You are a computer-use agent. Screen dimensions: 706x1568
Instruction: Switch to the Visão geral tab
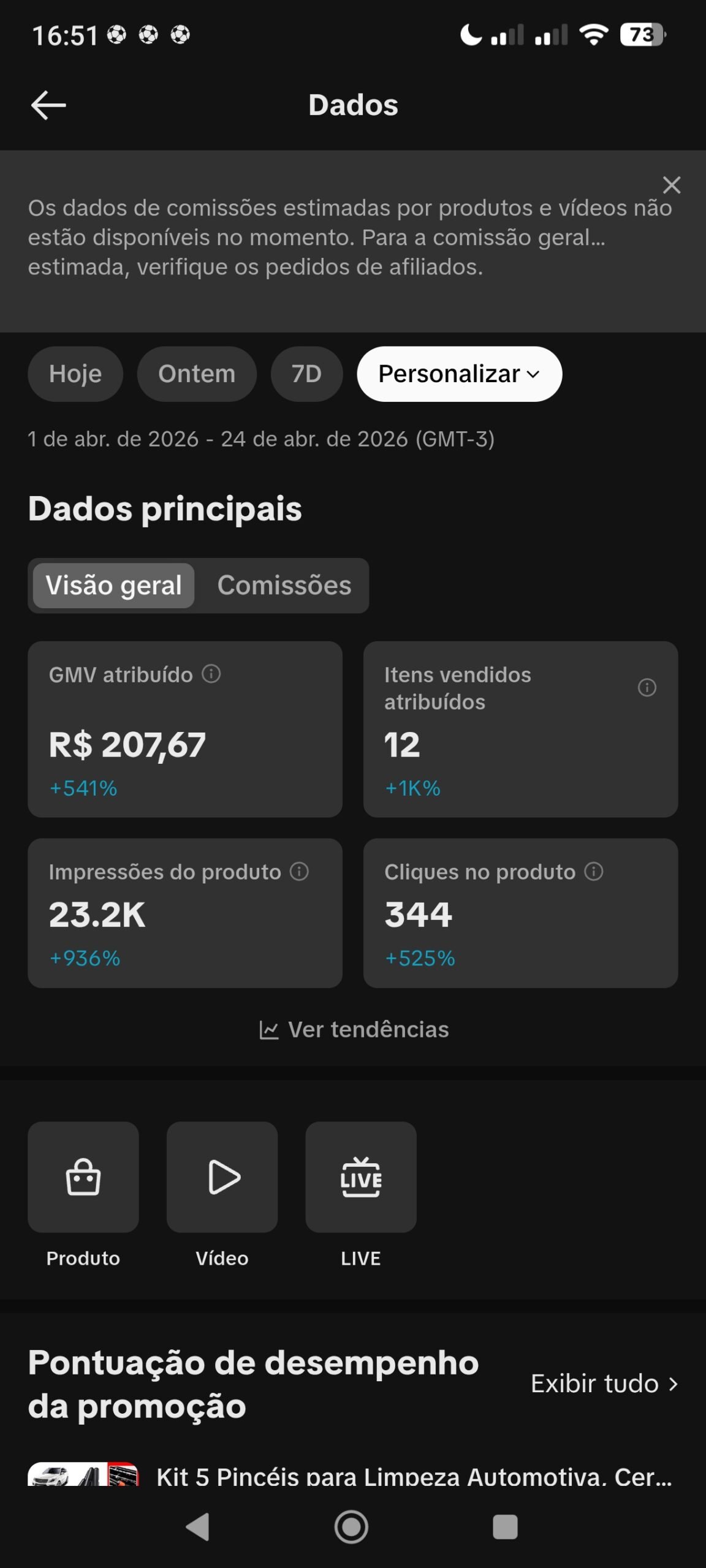click(x=114, y=586)
